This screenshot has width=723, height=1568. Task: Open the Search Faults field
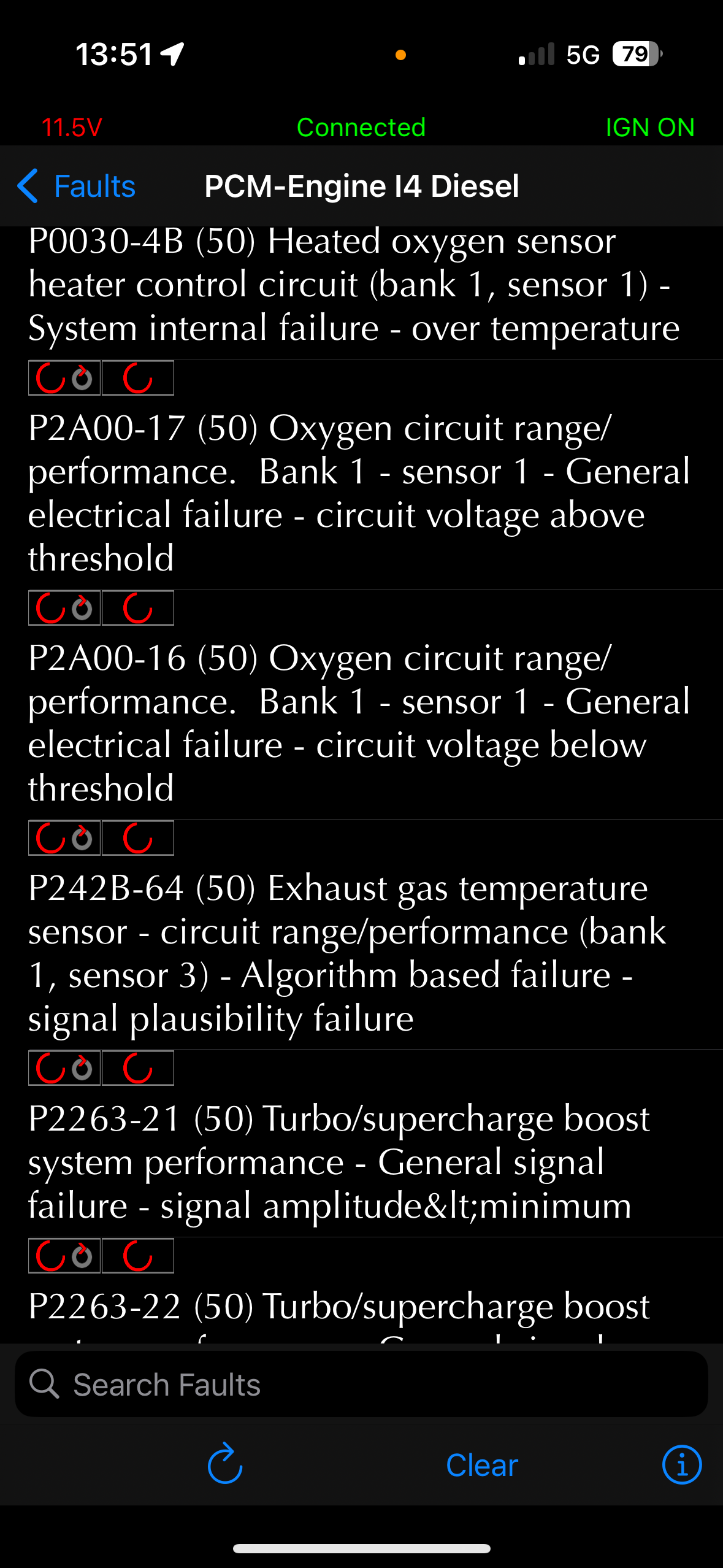(x=361, y=1385)
